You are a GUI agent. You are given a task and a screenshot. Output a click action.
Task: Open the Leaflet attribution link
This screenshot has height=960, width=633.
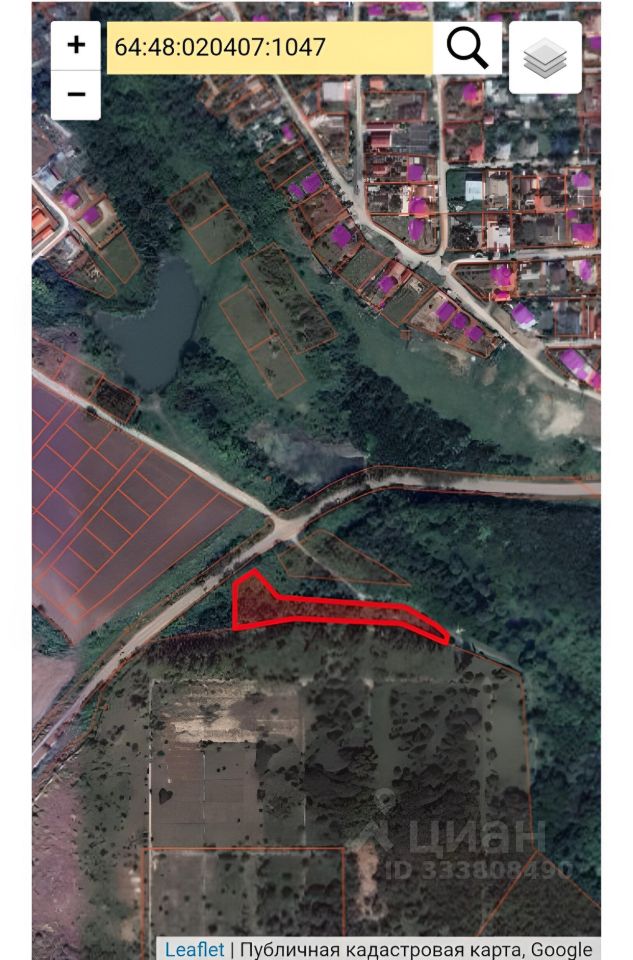[195, 950]
